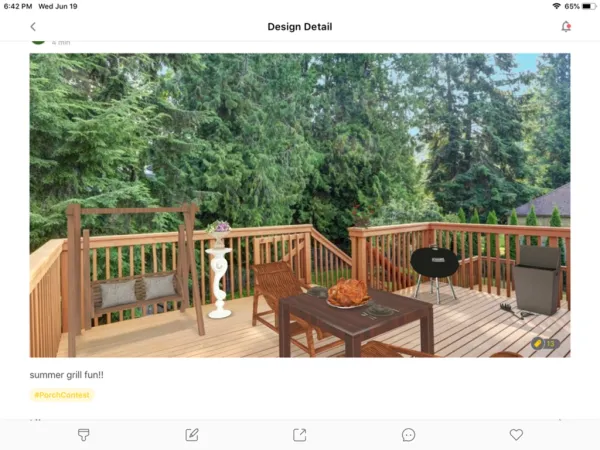Share this design

click(300, 435)
